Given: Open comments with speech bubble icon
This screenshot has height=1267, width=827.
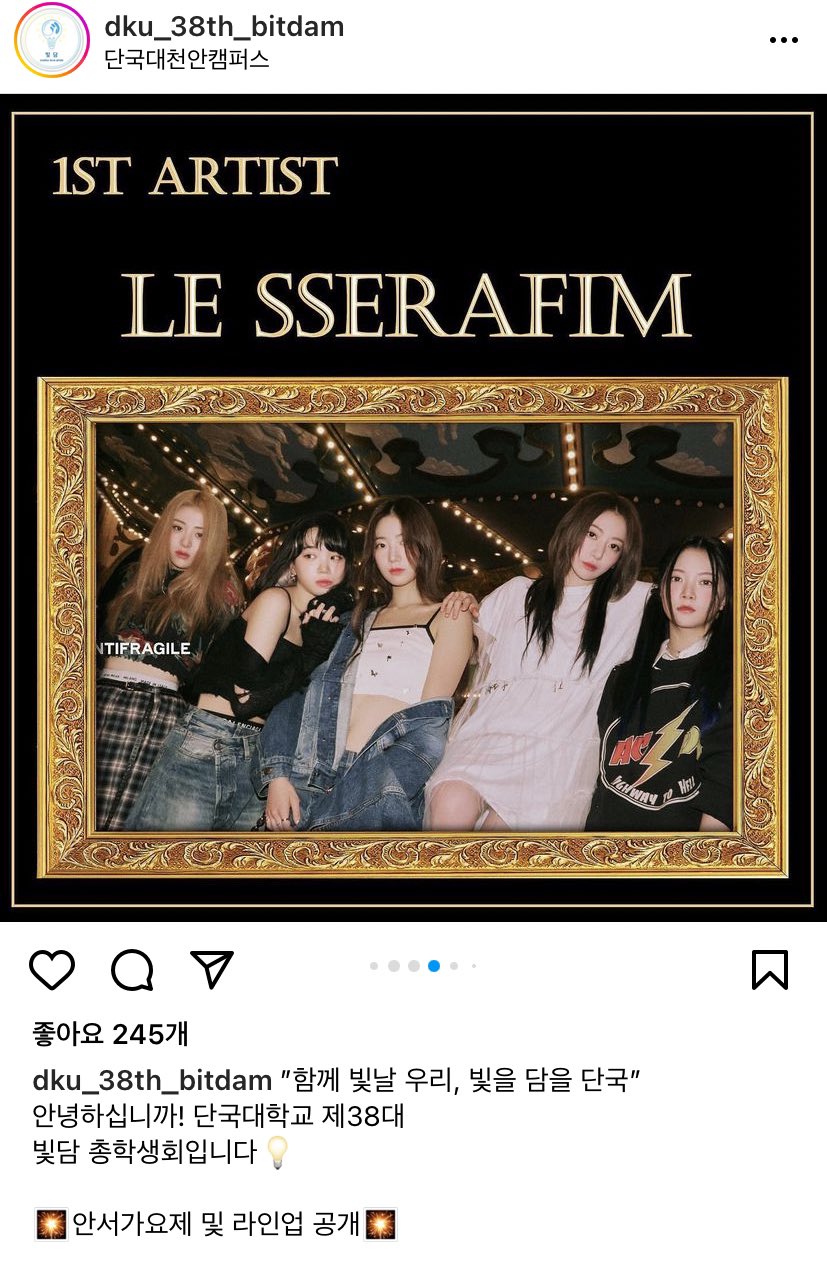Looking at the screenshot, I should tap(132, 969).
